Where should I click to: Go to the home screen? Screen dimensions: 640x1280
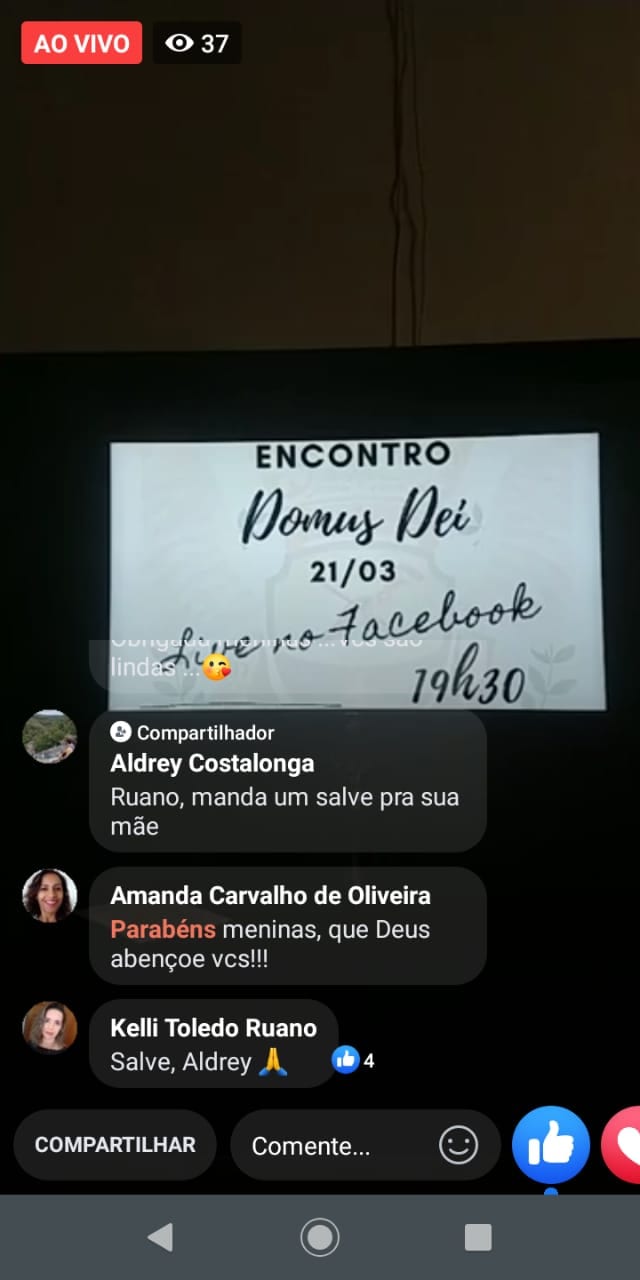(x=320, y=1238)
